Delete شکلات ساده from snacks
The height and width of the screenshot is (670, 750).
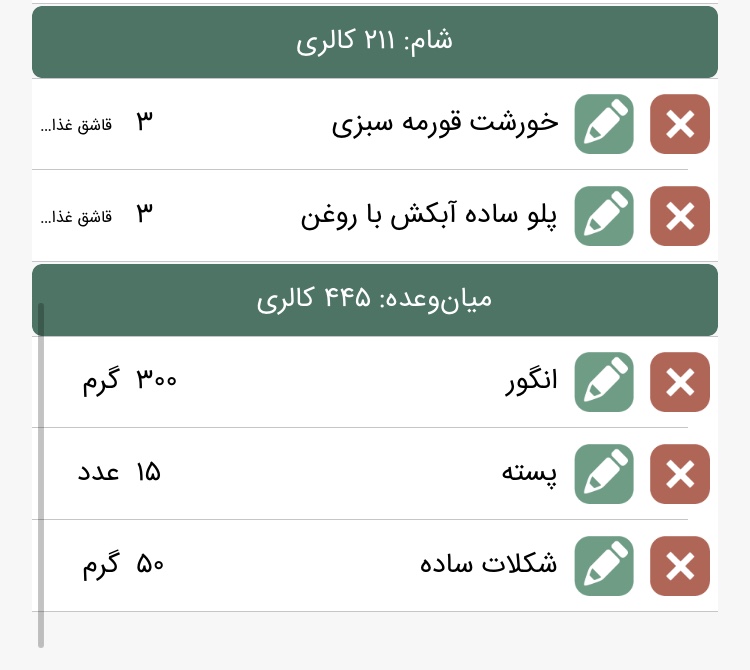click(x=680, y=566)
